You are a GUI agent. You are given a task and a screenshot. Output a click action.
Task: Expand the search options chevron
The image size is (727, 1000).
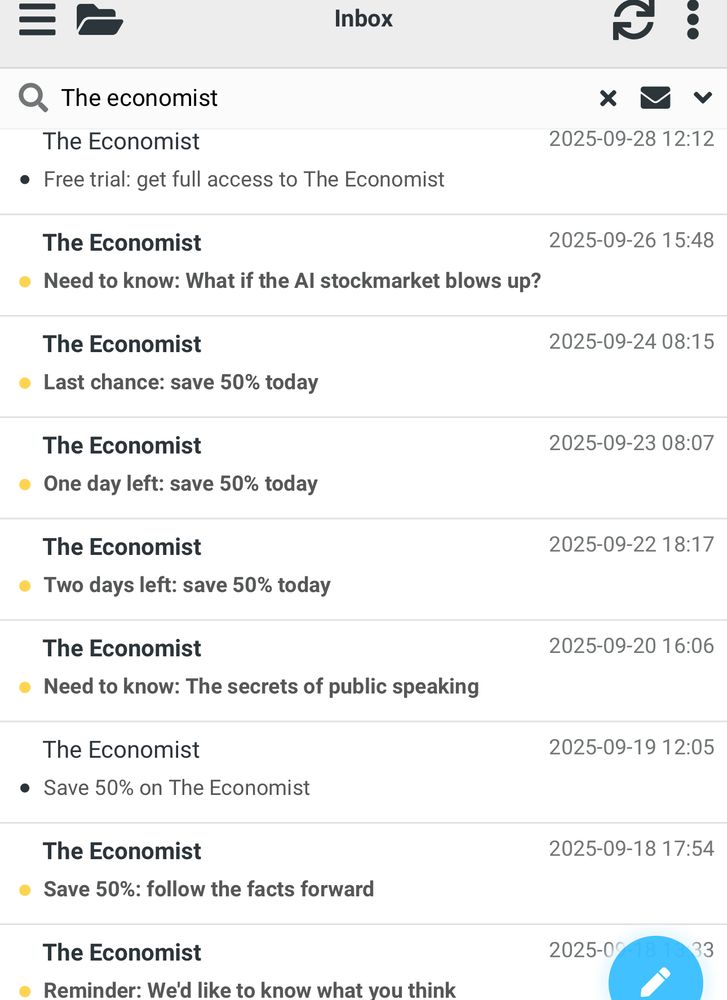coord(703,98)
